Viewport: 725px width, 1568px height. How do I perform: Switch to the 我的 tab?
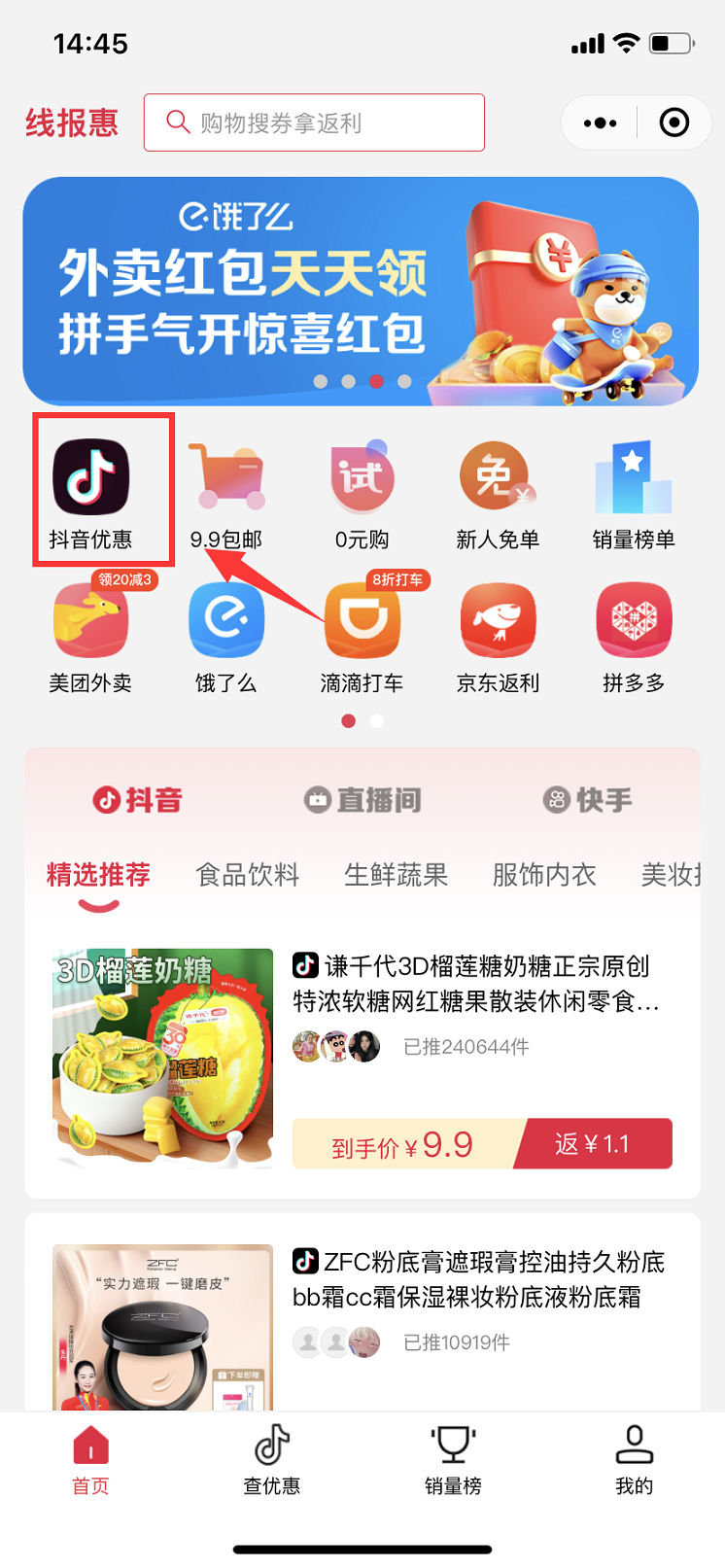click(x=634, y=1458)
